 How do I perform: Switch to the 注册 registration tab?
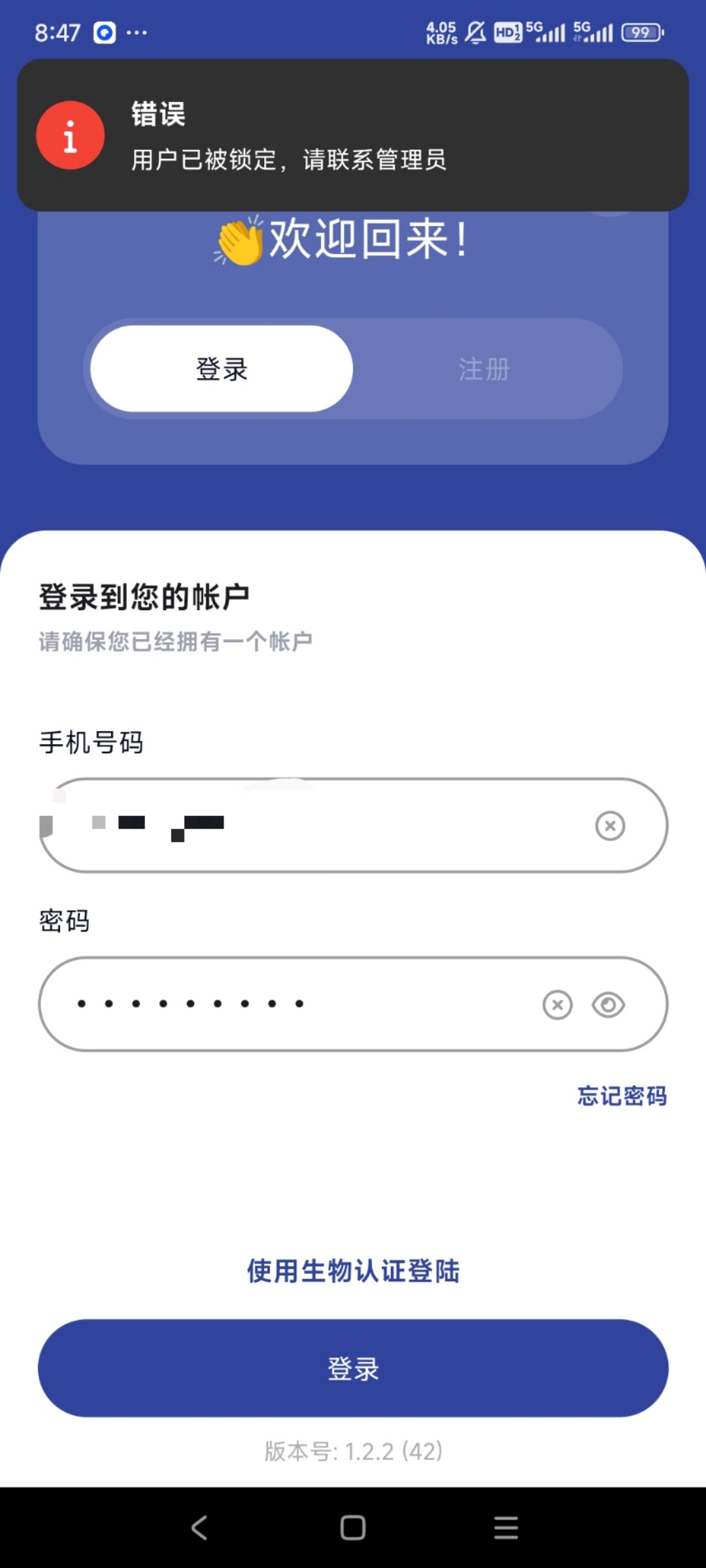pos(484,369)
